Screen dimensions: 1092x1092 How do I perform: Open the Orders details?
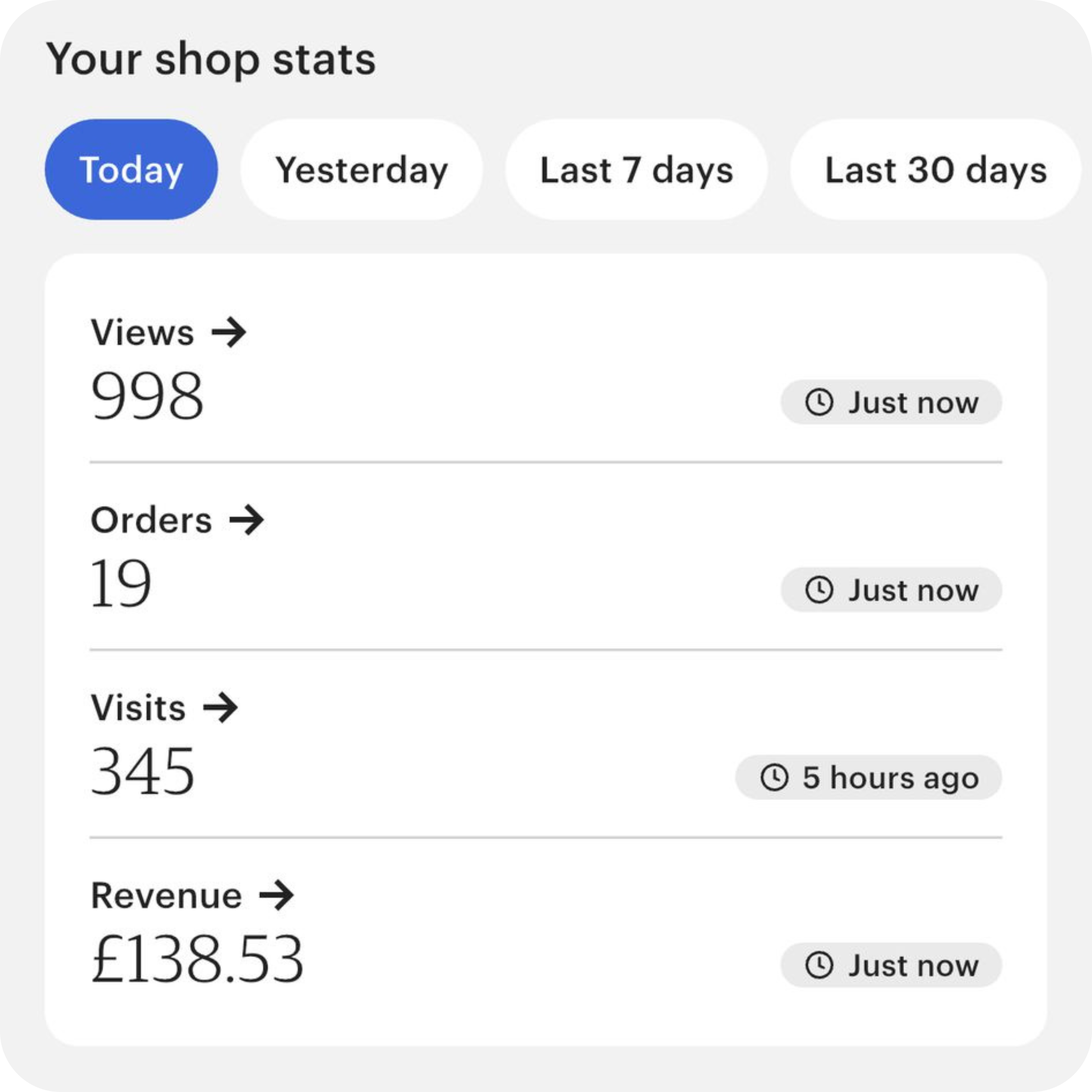click(x=177, y=520)
